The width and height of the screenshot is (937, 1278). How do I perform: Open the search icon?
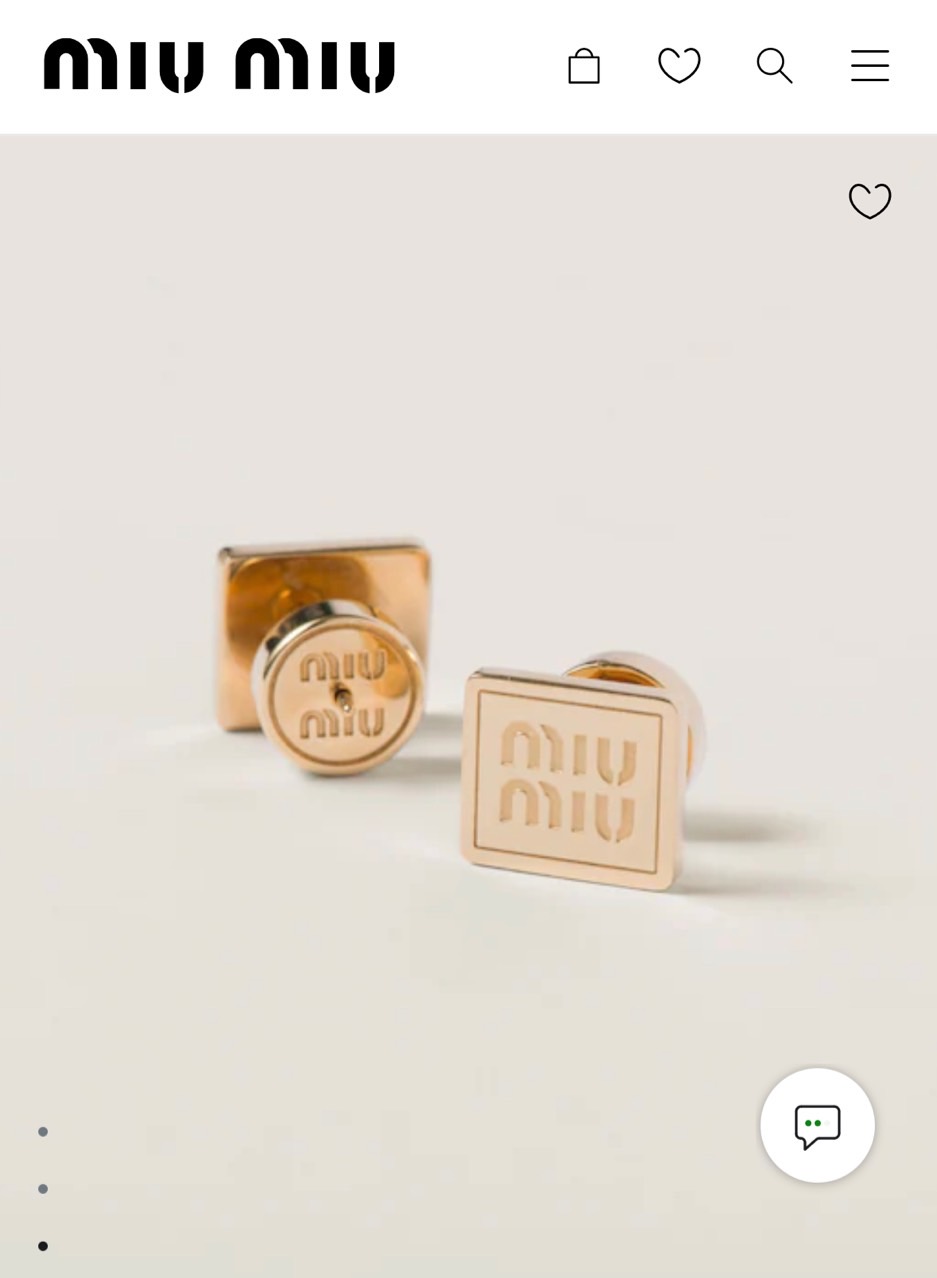point(774,66)
